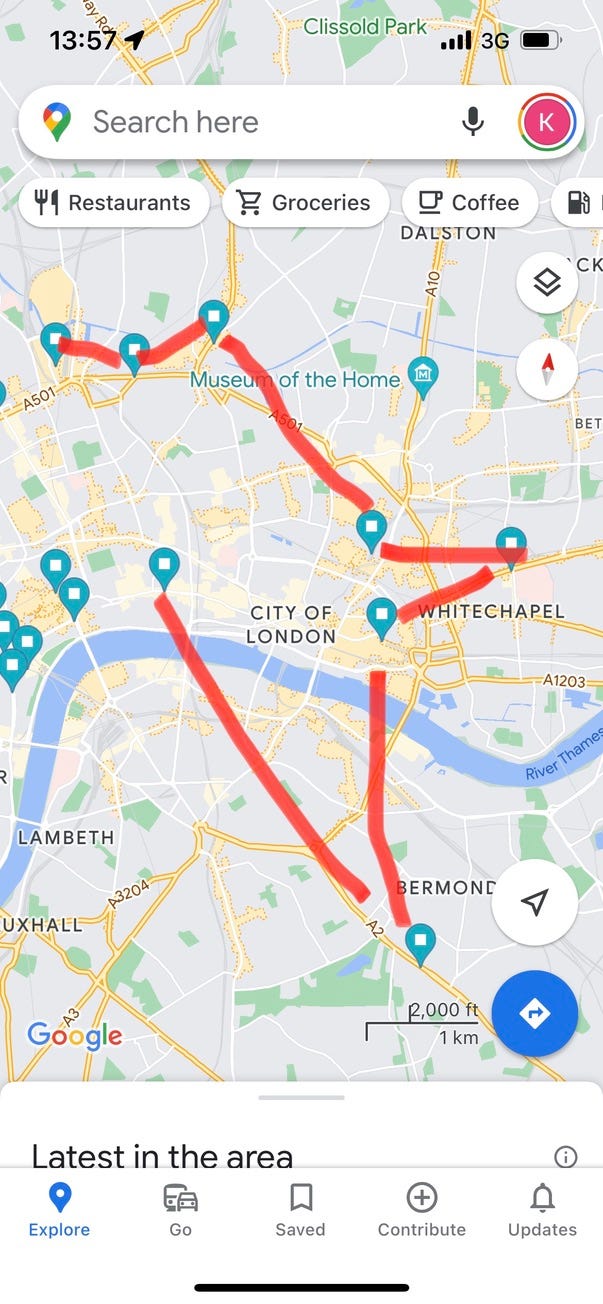
Task: Start voice search with the microphone
Action: tap(473, 122)
